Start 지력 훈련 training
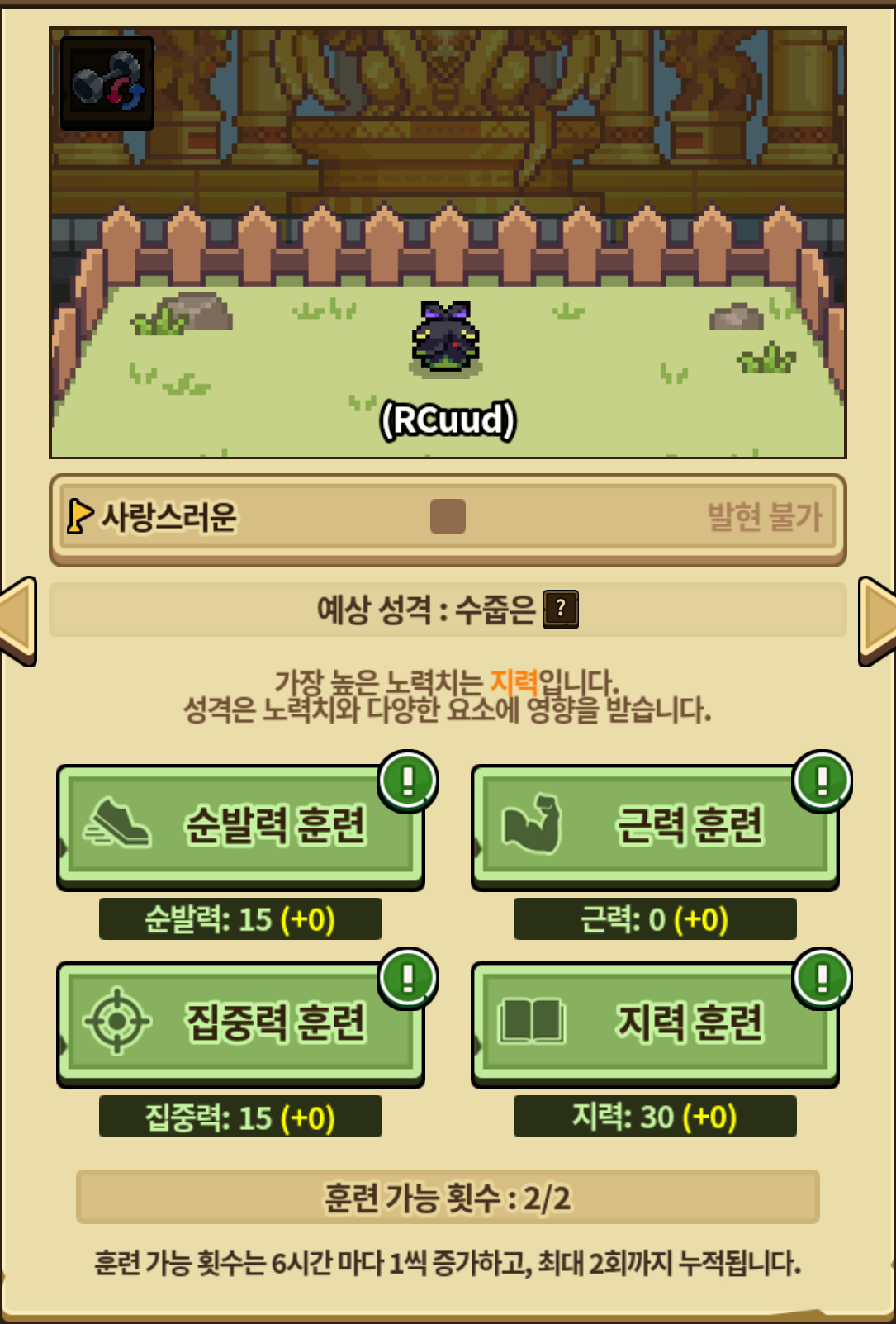Screen dimensions: 896x1324 [655, 1023]
